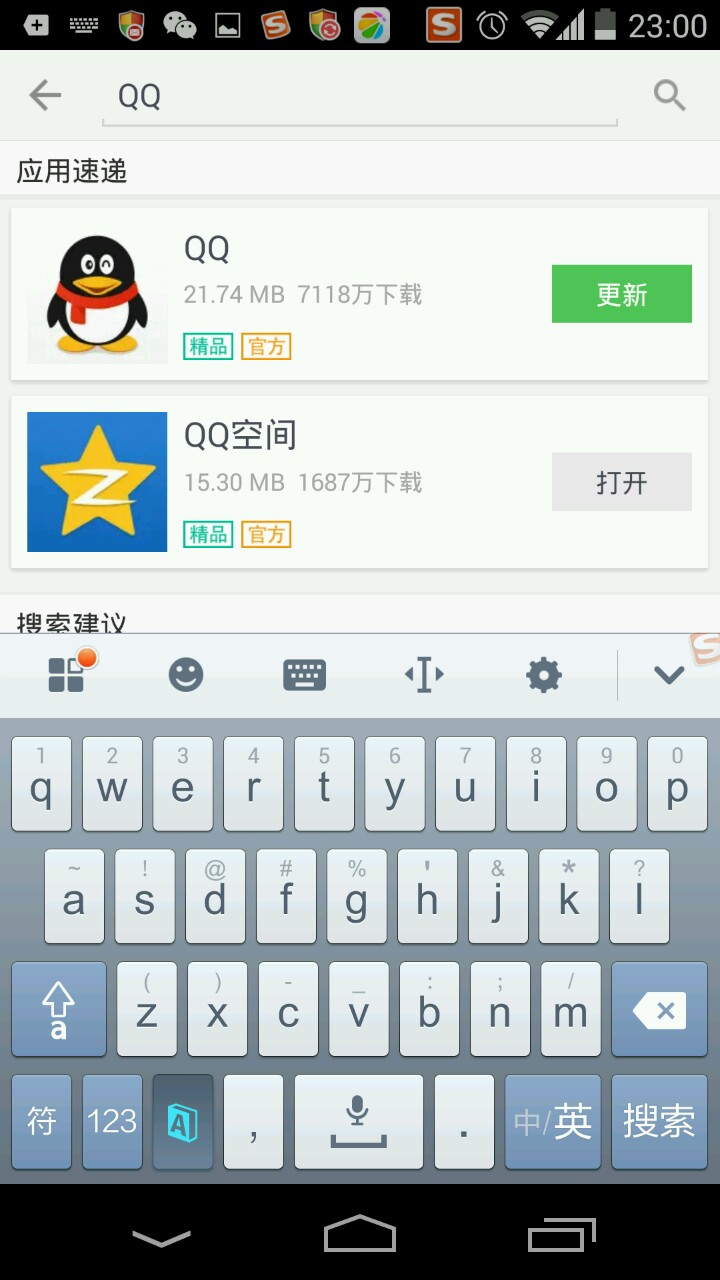Open QQ空间 with the 打开 button

[621, 482]
